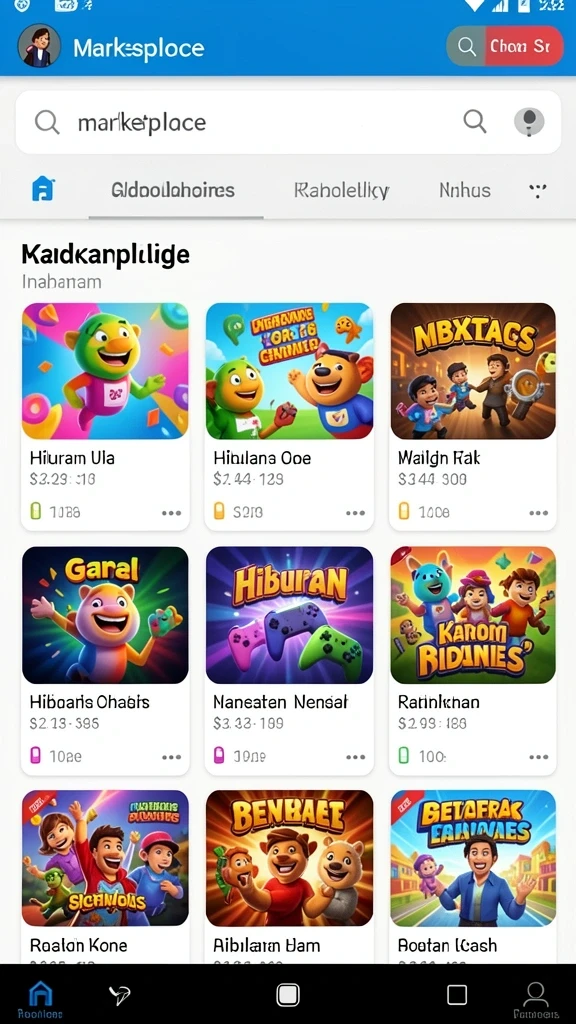The width and height of the screenshot is (576, 1024).
Task: Open the profile avatar in the header
Action: click(39, 46)
